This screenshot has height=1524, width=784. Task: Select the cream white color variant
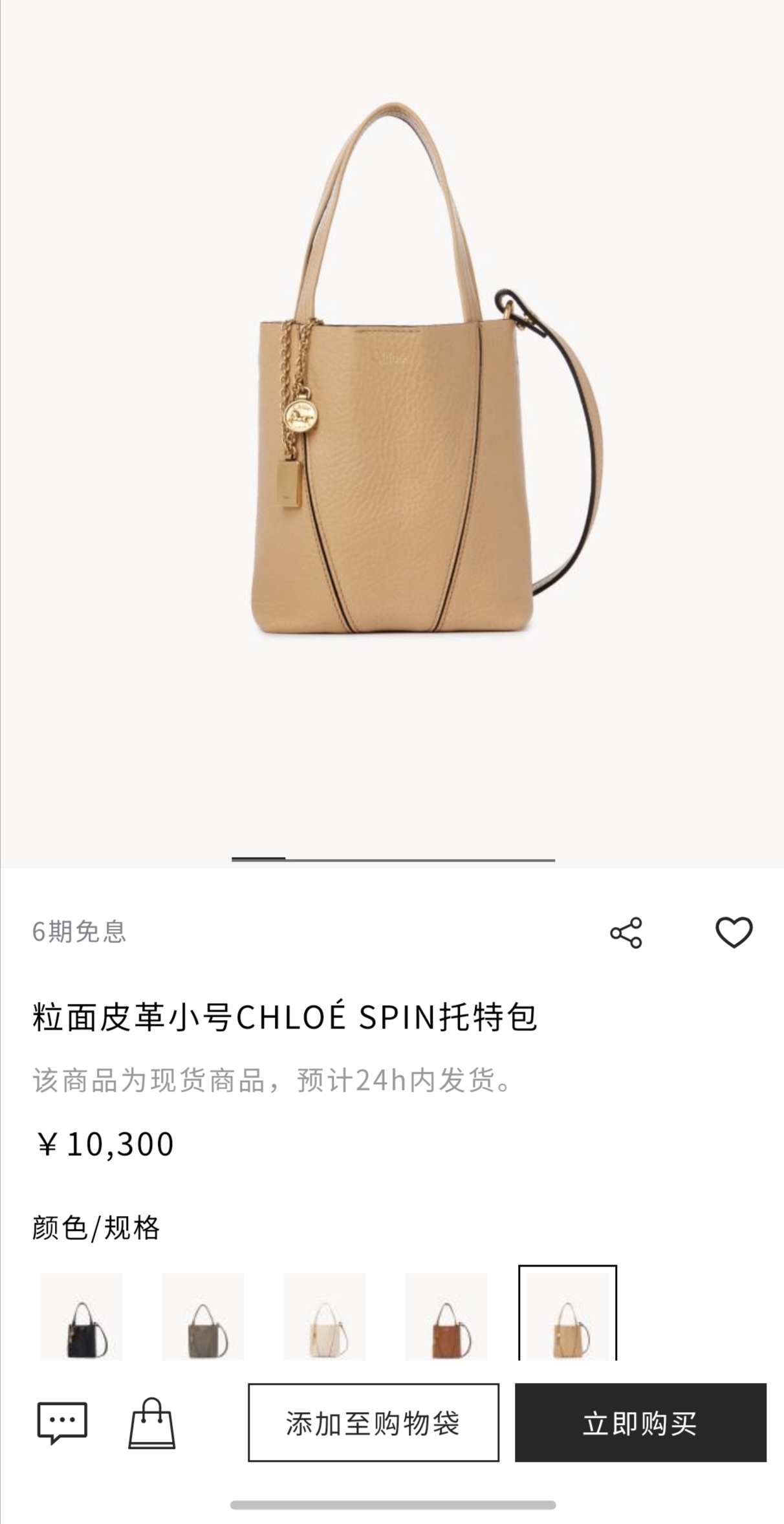click(x=325, y=1316)
